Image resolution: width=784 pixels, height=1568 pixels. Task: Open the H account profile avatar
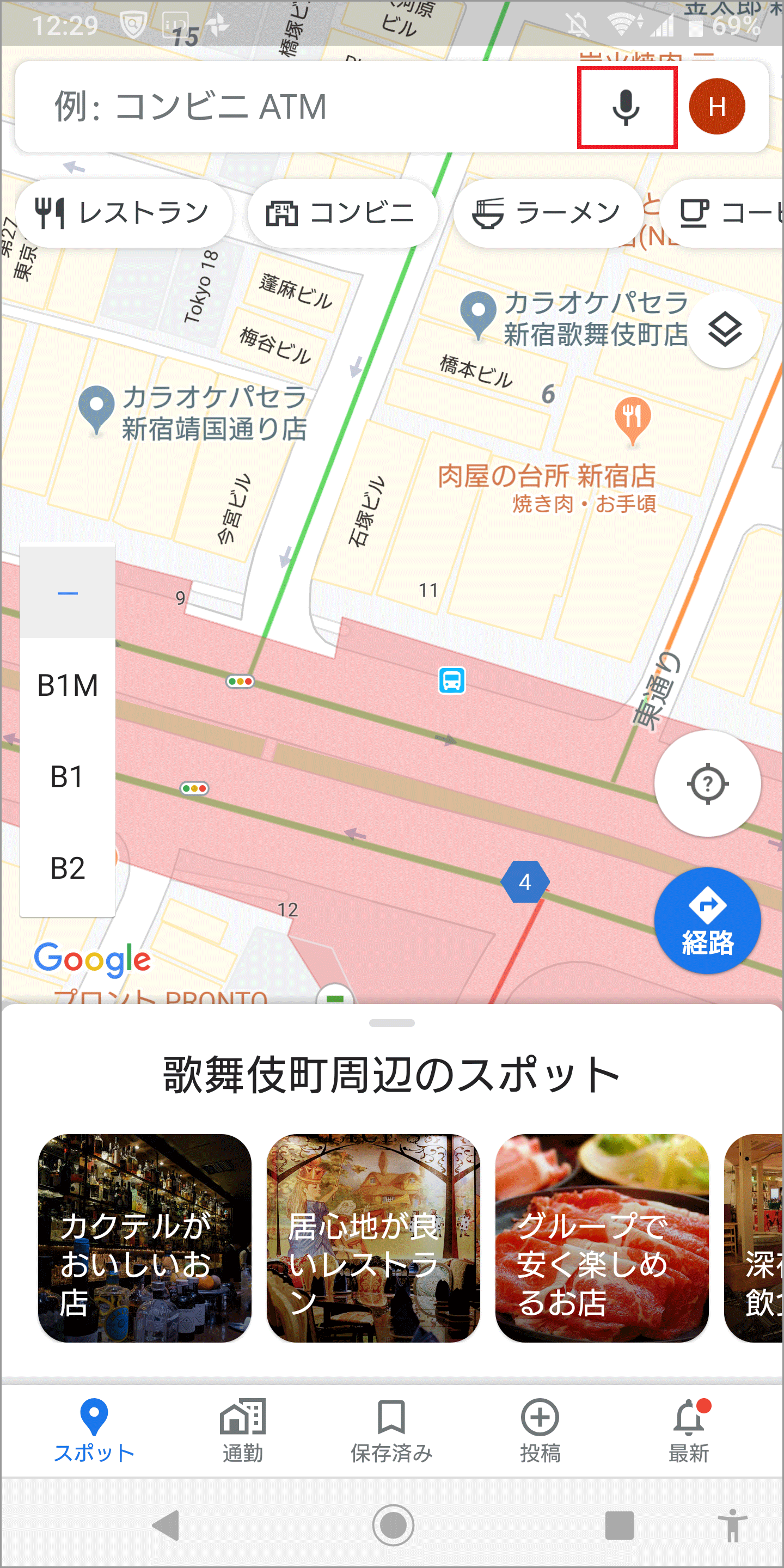[x=716, y=107]
